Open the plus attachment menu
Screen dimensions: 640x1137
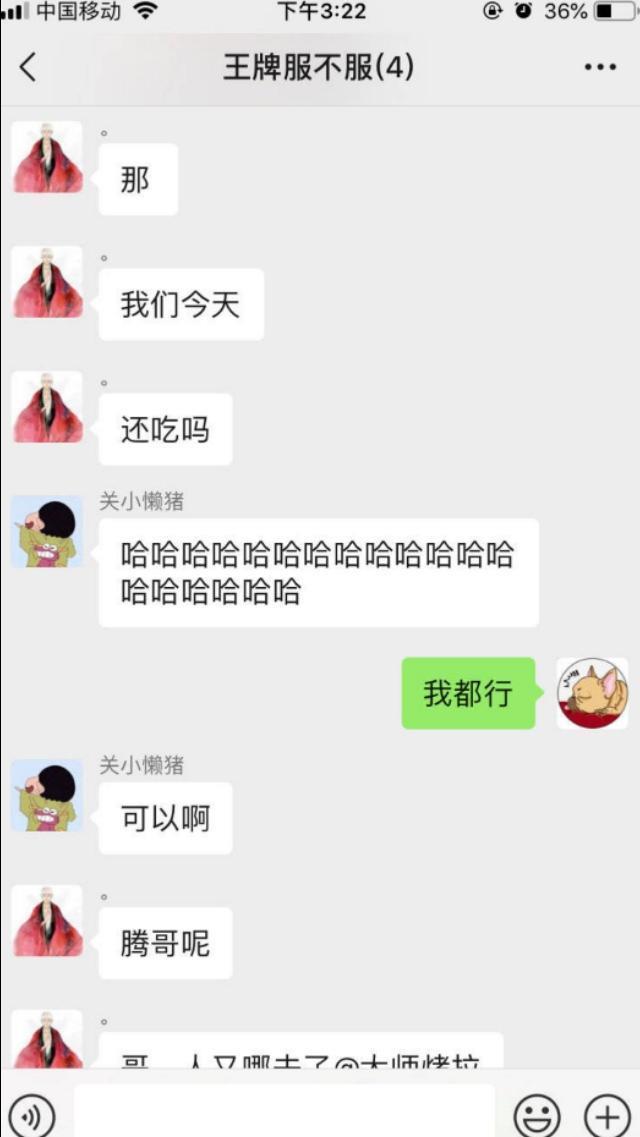pos(606,1114)
